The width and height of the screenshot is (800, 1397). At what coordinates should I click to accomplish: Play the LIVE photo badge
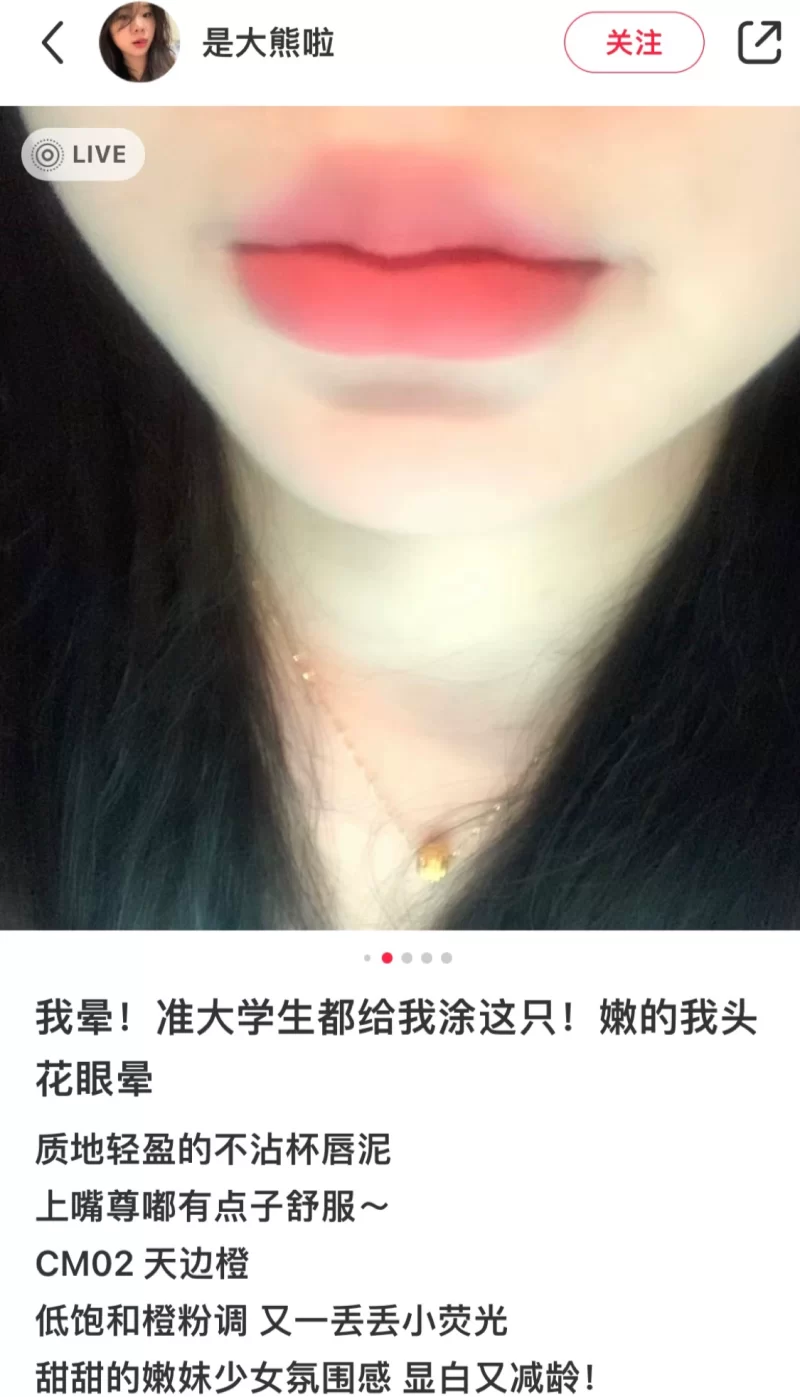click(83, 155)
